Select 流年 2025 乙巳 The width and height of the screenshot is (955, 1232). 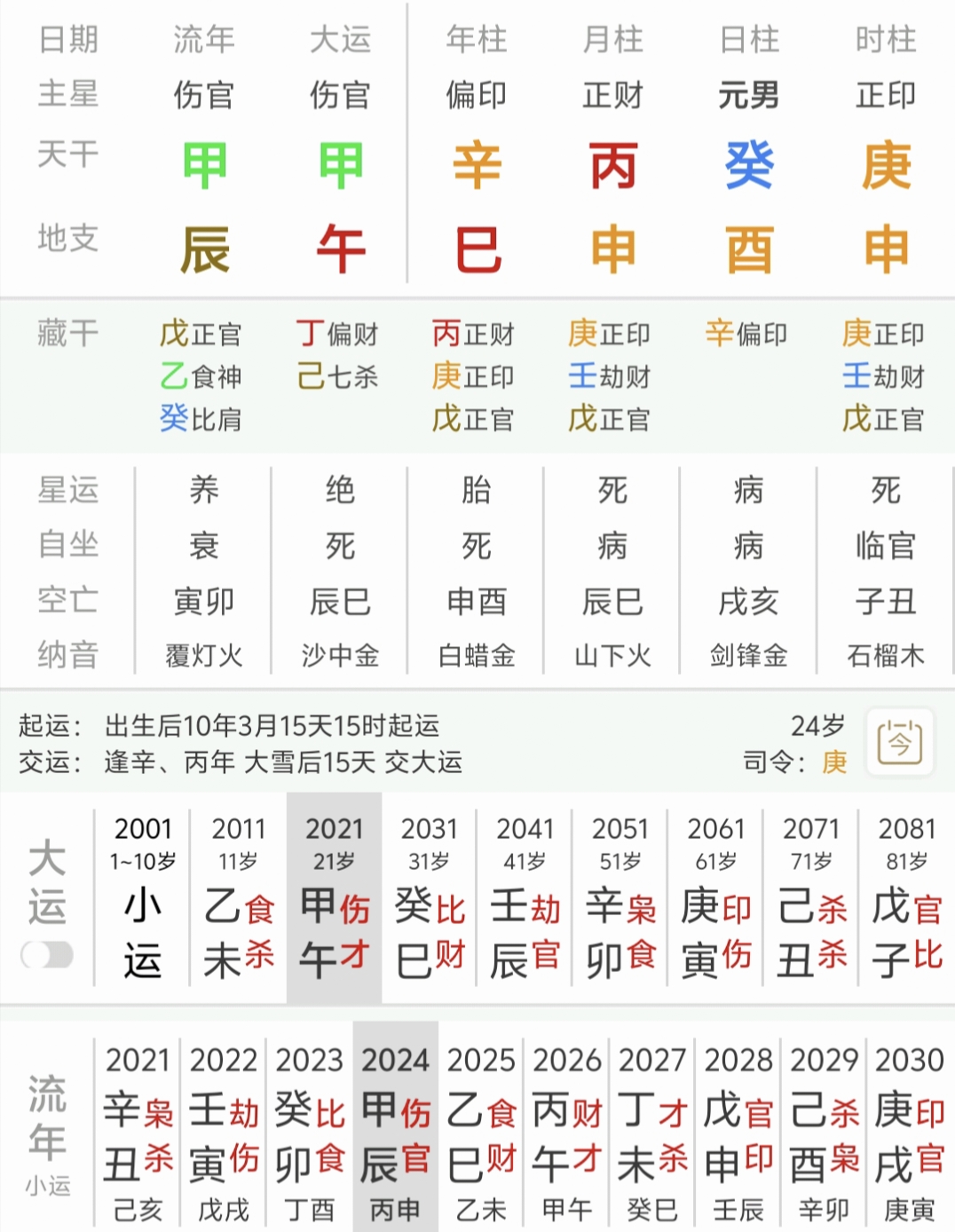click(481, 1127)
